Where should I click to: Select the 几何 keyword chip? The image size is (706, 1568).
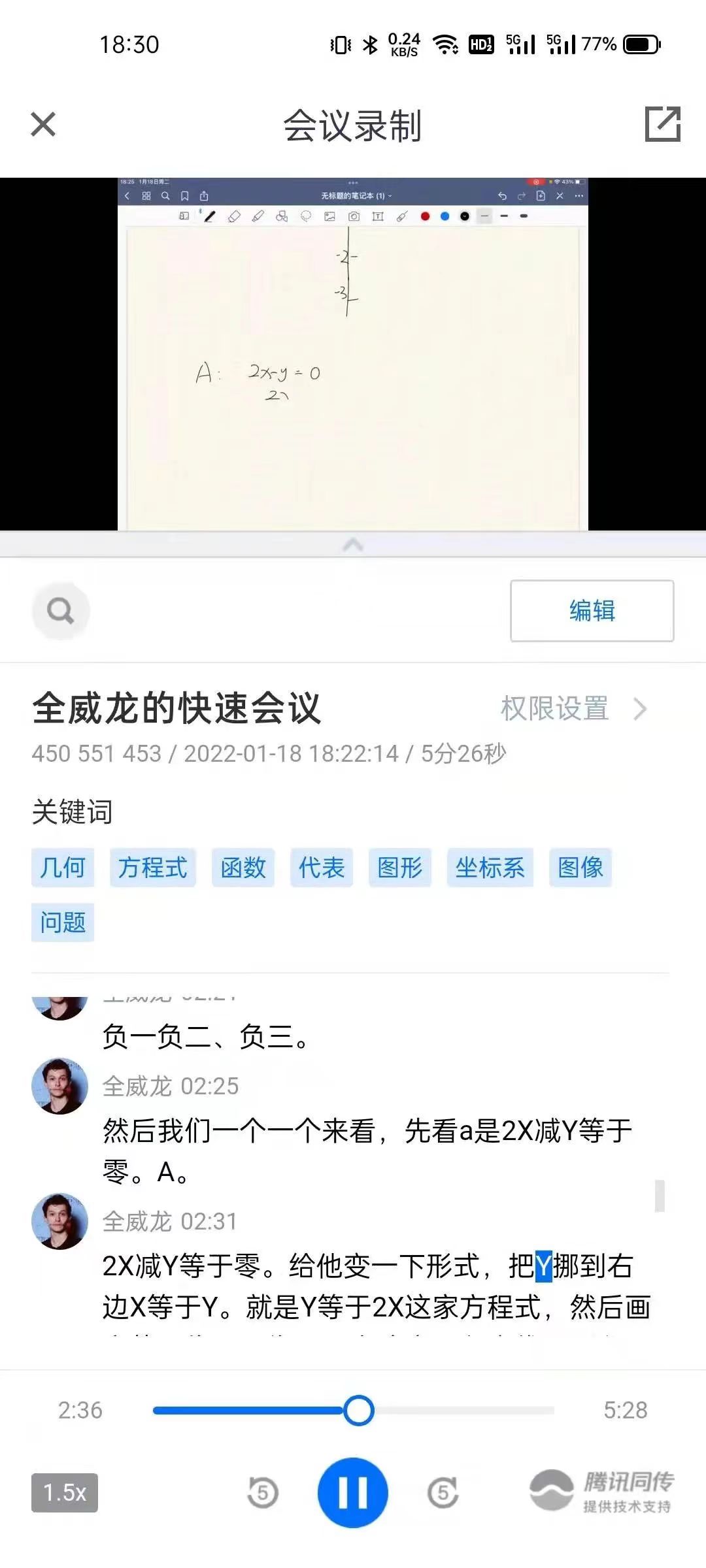63,868
